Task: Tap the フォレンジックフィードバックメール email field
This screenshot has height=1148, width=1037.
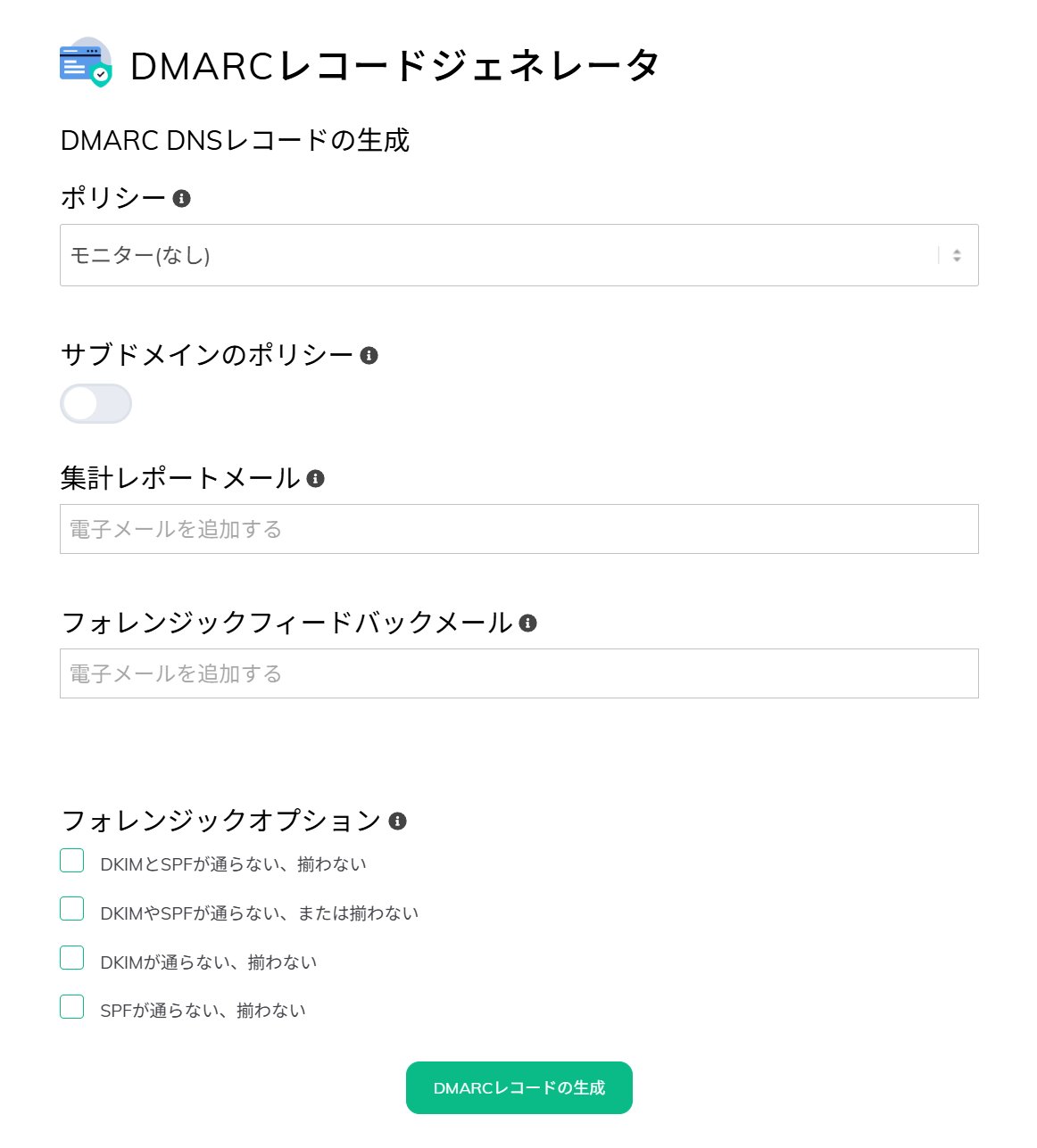Action: pos(518,673)
